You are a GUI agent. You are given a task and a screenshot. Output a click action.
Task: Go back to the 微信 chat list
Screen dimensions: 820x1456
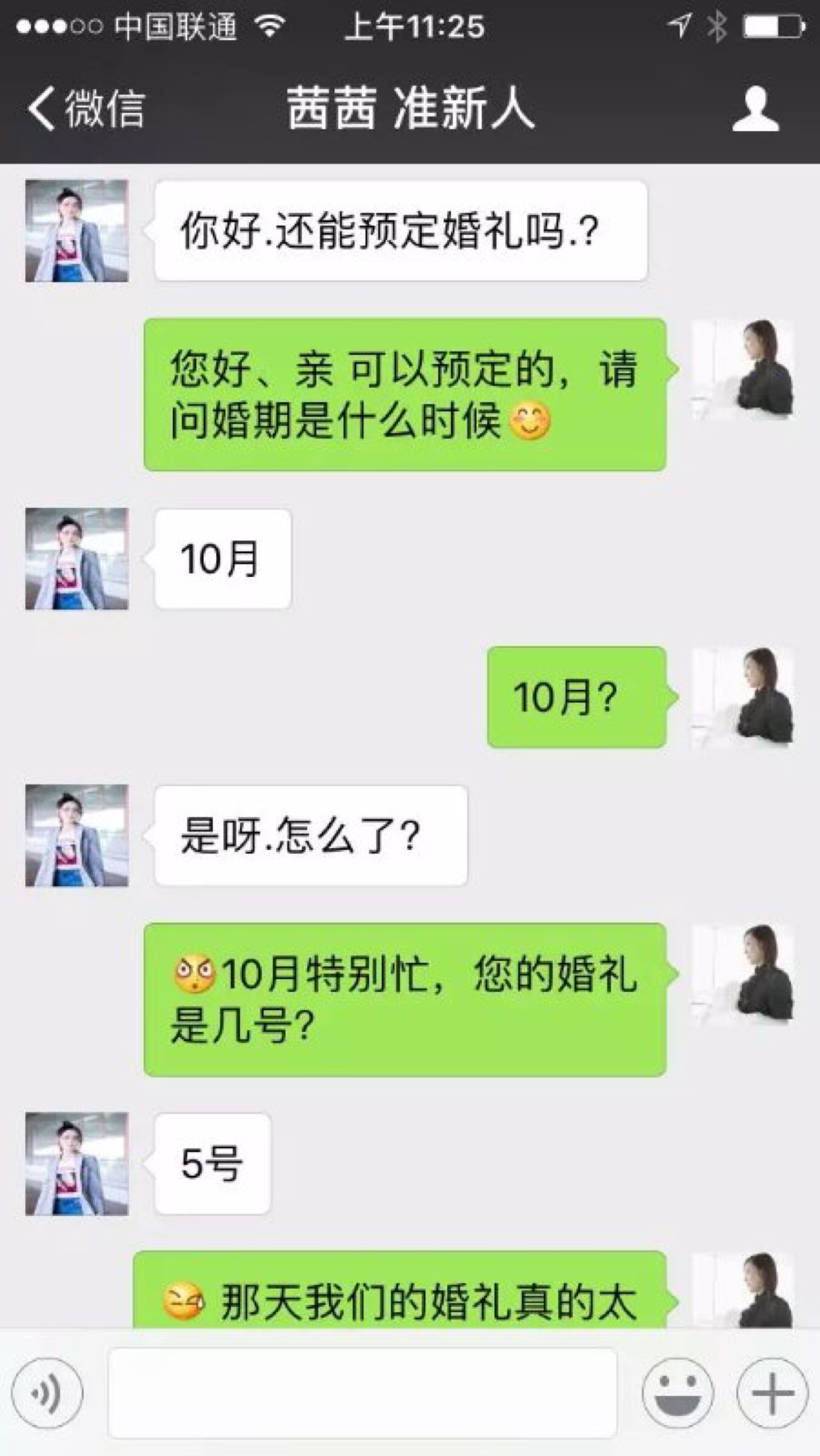[x=86, y=108]
